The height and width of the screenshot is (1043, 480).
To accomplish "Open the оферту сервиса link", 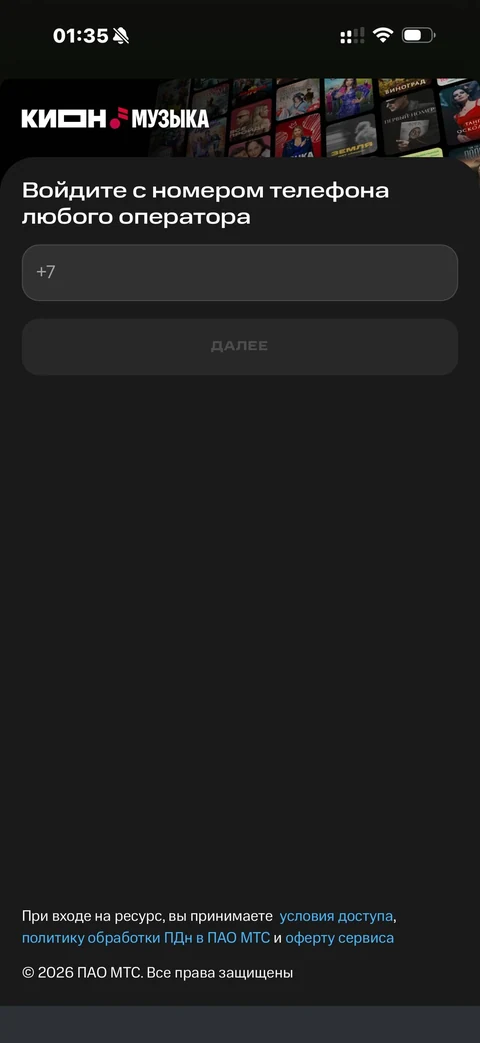I will pyautogui.click(x=339, y=938).
